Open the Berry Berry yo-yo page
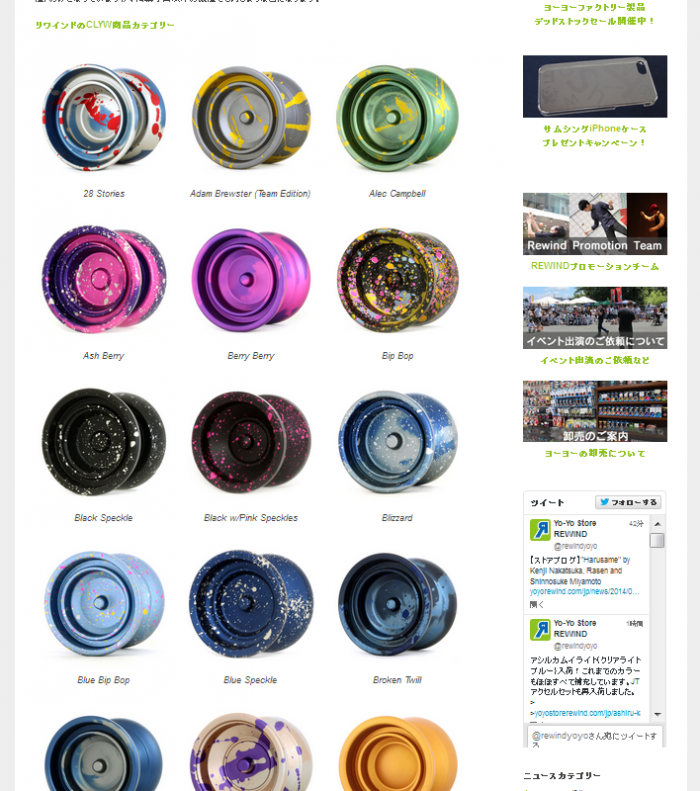This screenshot has height=791, width=700. tap(250, 282)
